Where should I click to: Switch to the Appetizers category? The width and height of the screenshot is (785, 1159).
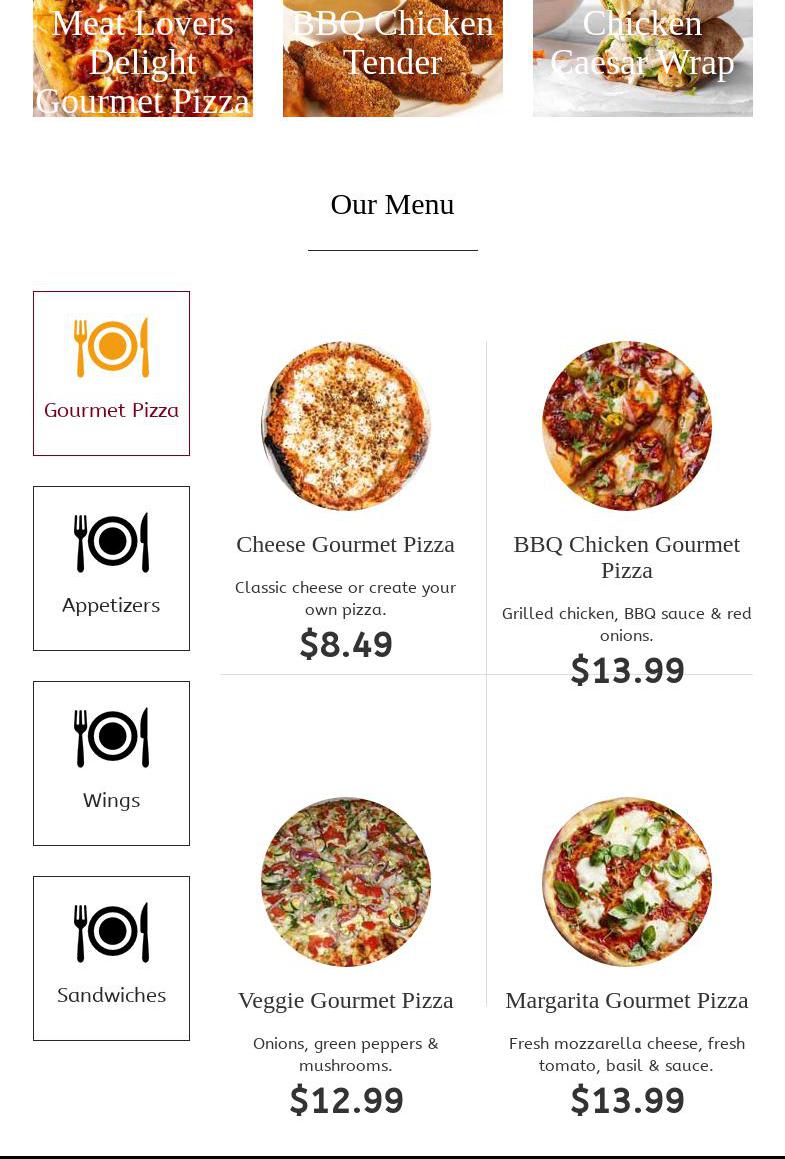(x=111, y=568)
